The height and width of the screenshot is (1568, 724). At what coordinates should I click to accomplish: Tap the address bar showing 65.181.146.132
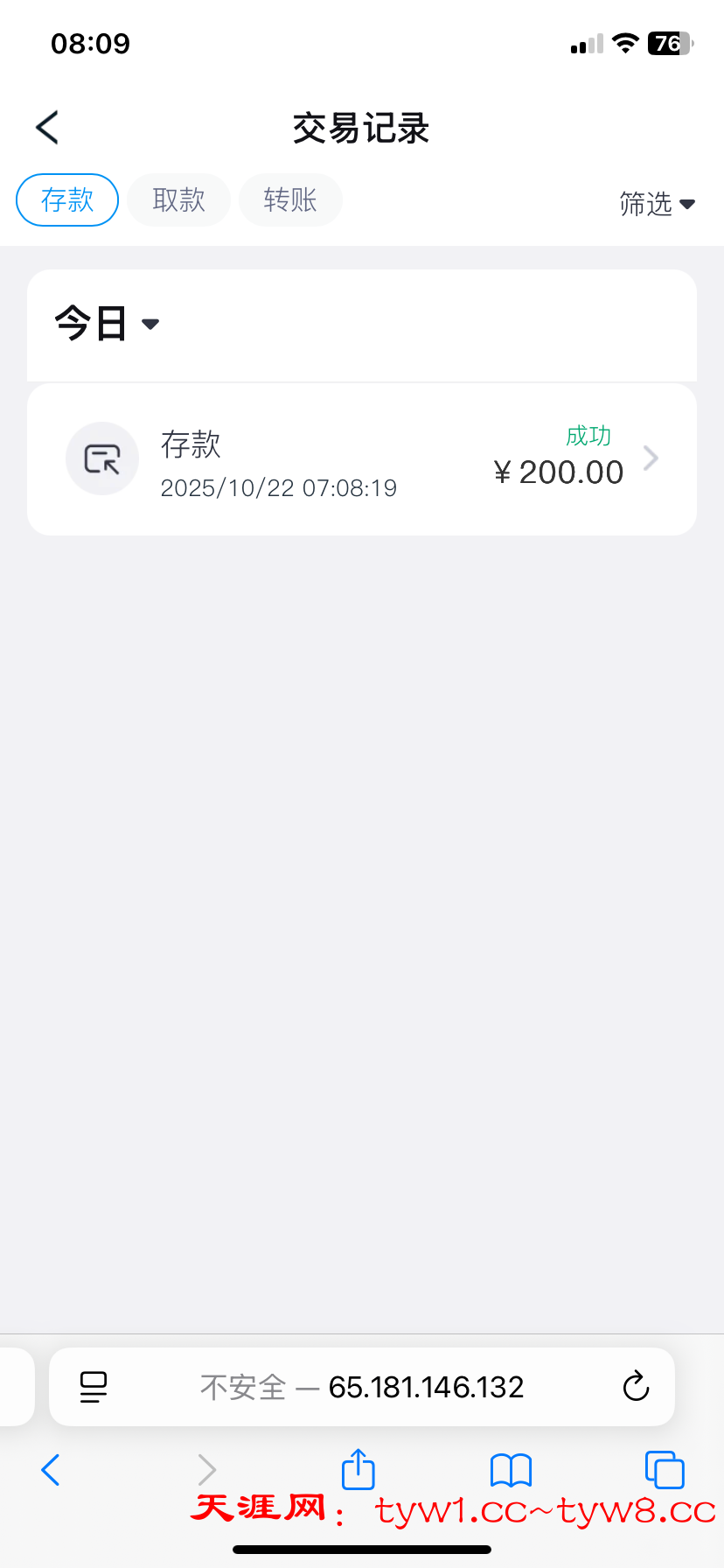click(x=362, y=1387)
